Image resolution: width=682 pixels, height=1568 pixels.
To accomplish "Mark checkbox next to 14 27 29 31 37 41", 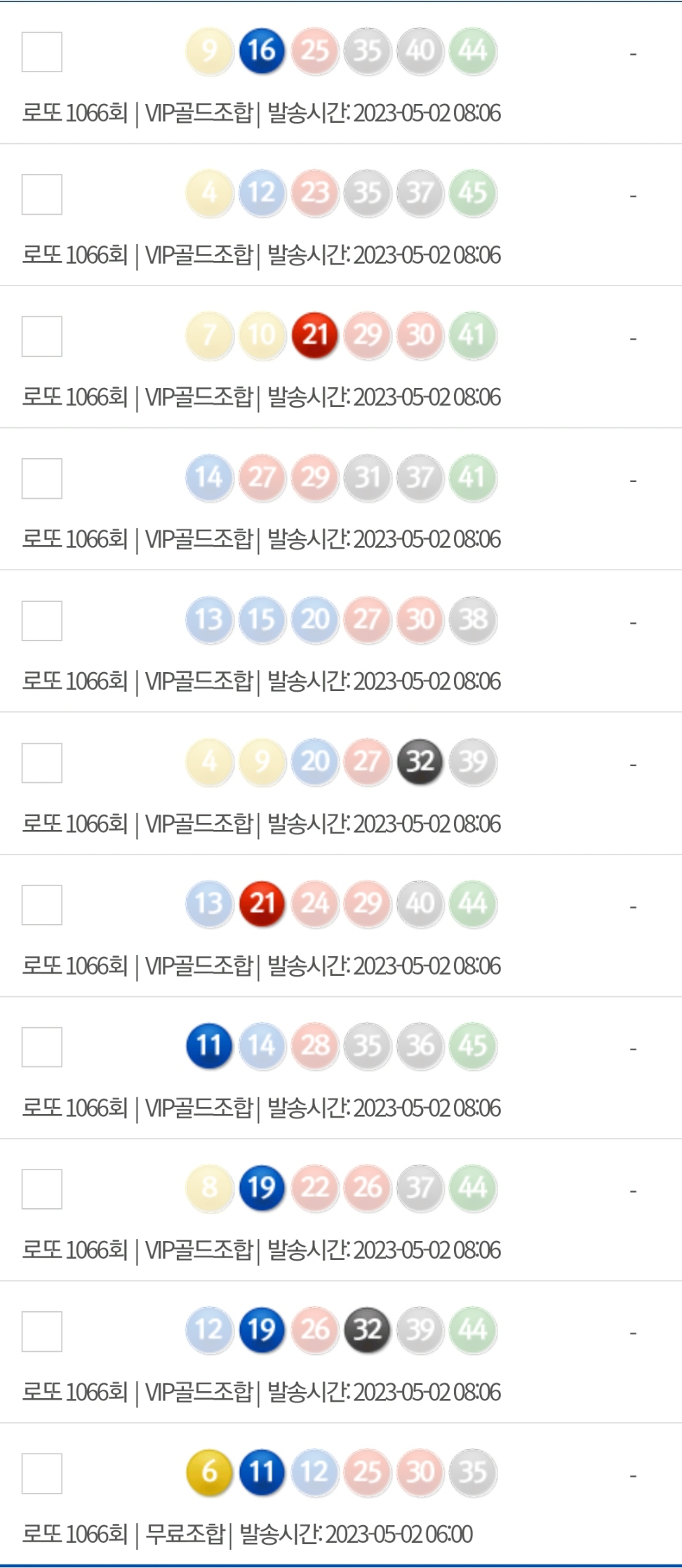I will pos(42,478).
